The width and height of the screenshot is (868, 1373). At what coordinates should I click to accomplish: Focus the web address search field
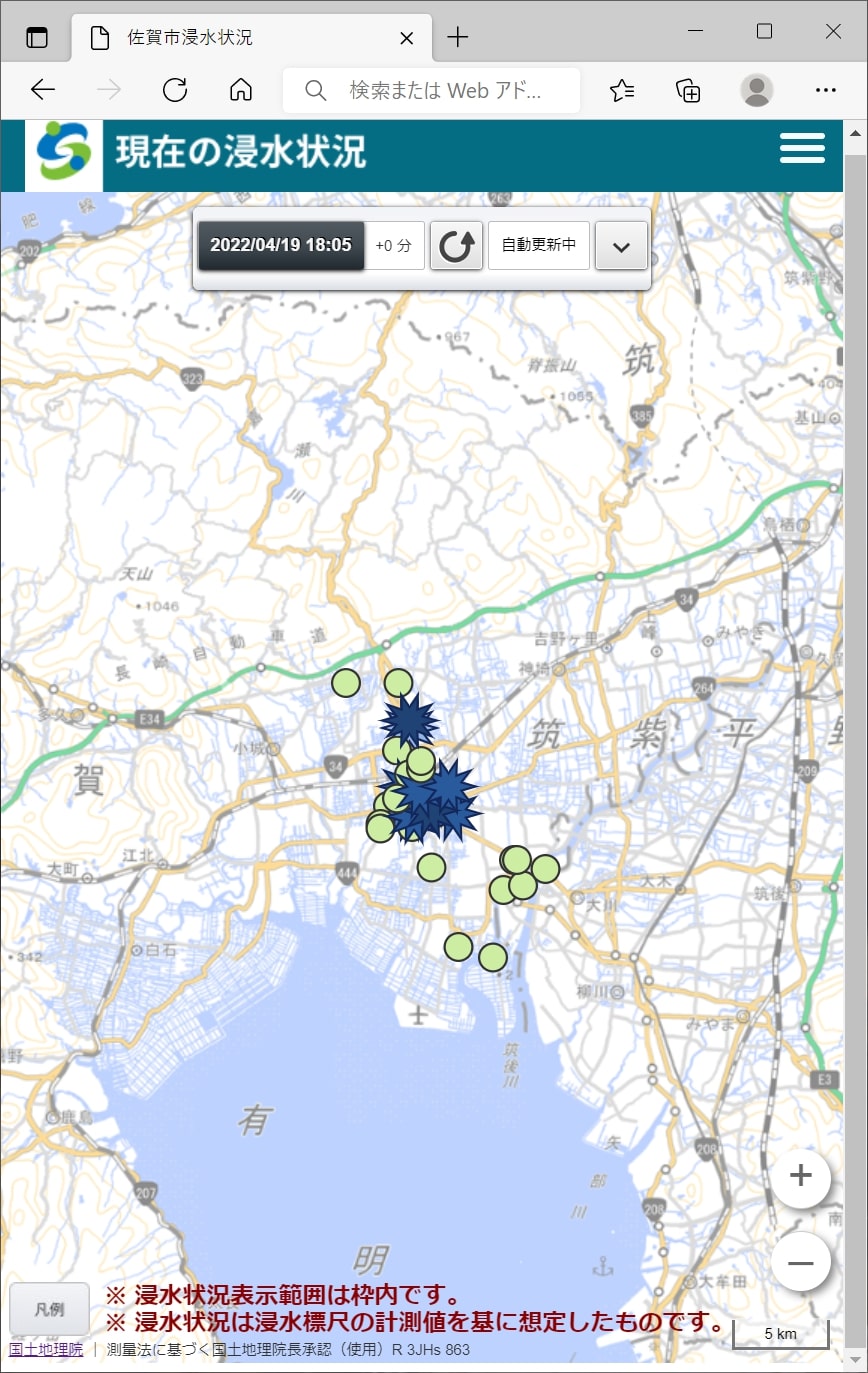440,91
